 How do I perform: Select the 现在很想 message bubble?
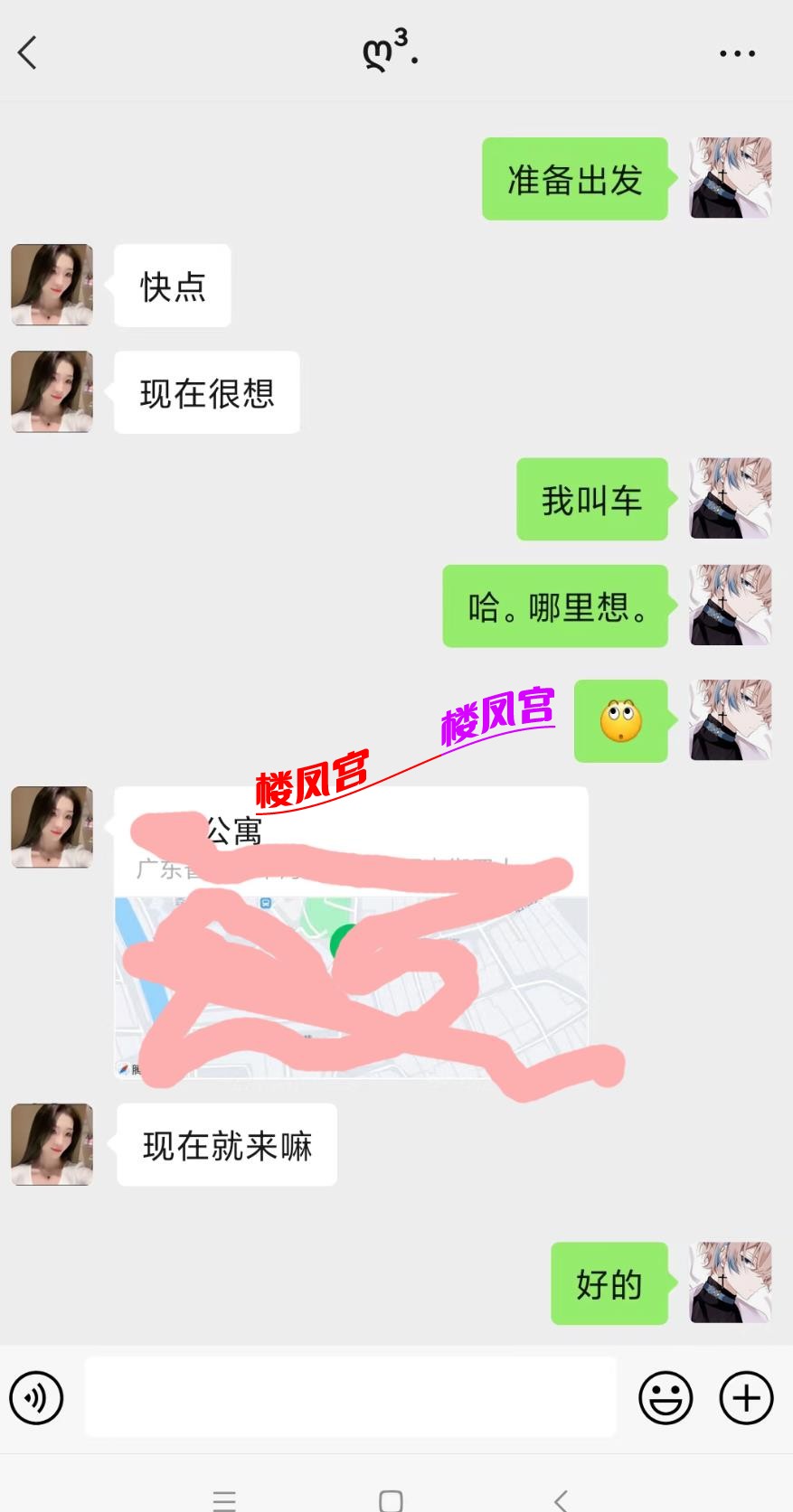coord(206,391)
